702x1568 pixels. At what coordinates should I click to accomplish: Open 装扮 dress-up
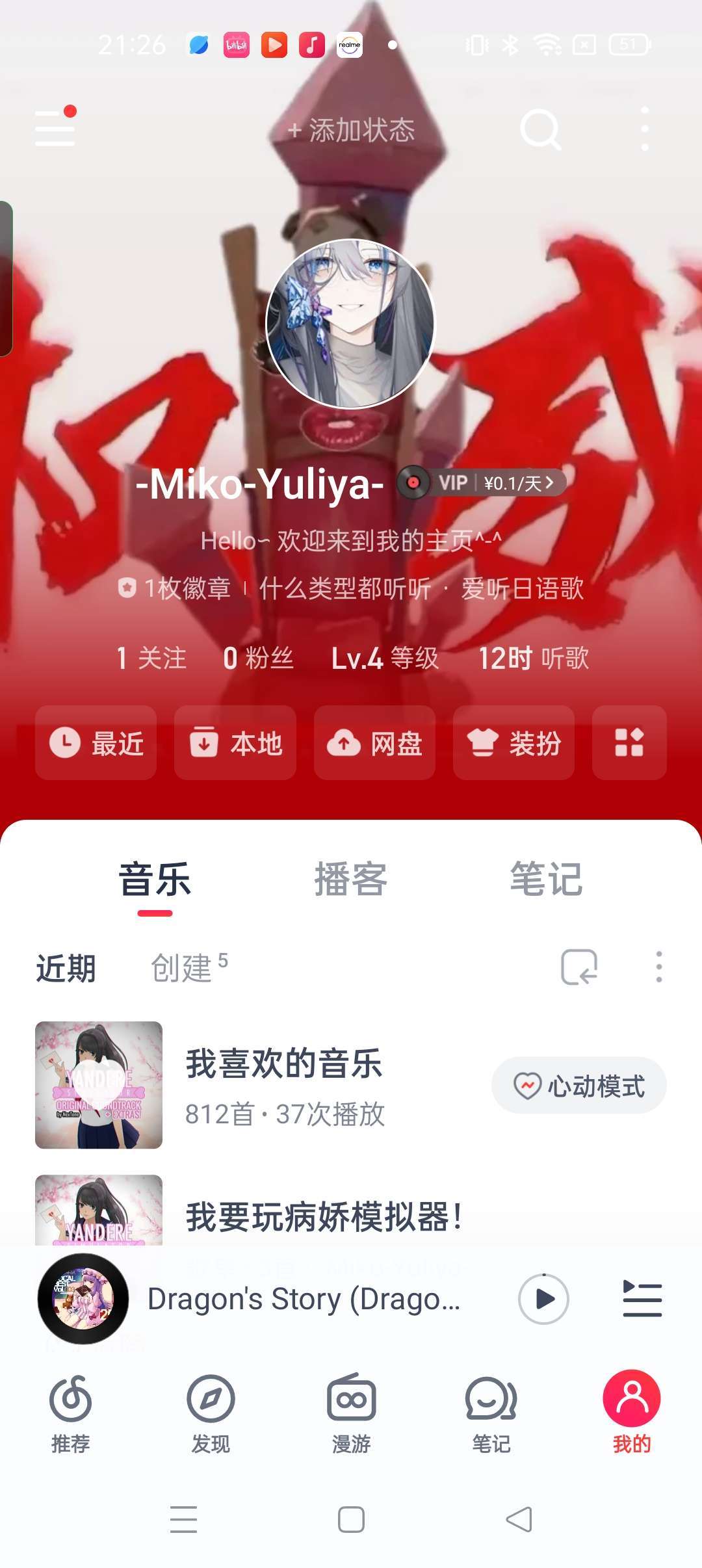513,743
